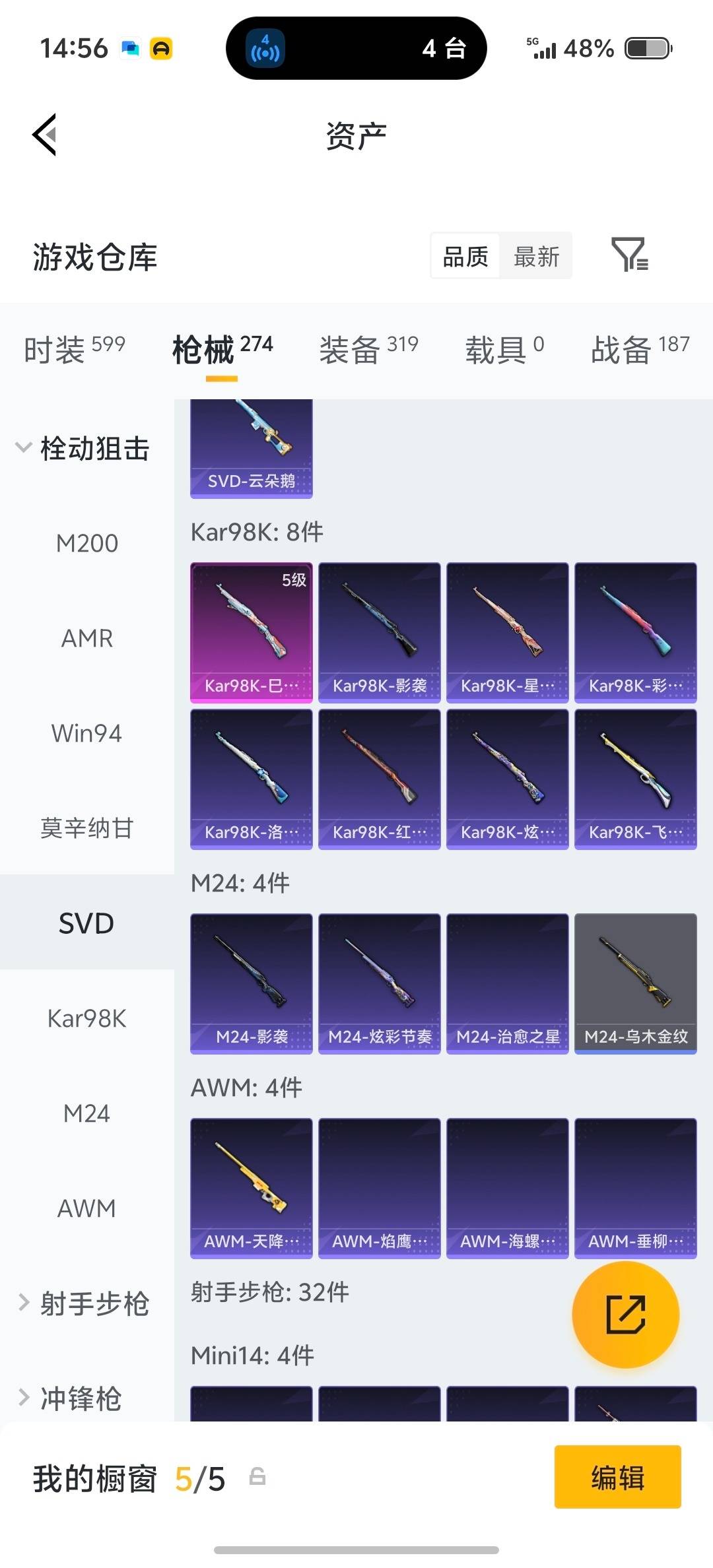Tap the blue messages icon in status bar
This screenshot has width=713, height=1568.
pos(131,48)
